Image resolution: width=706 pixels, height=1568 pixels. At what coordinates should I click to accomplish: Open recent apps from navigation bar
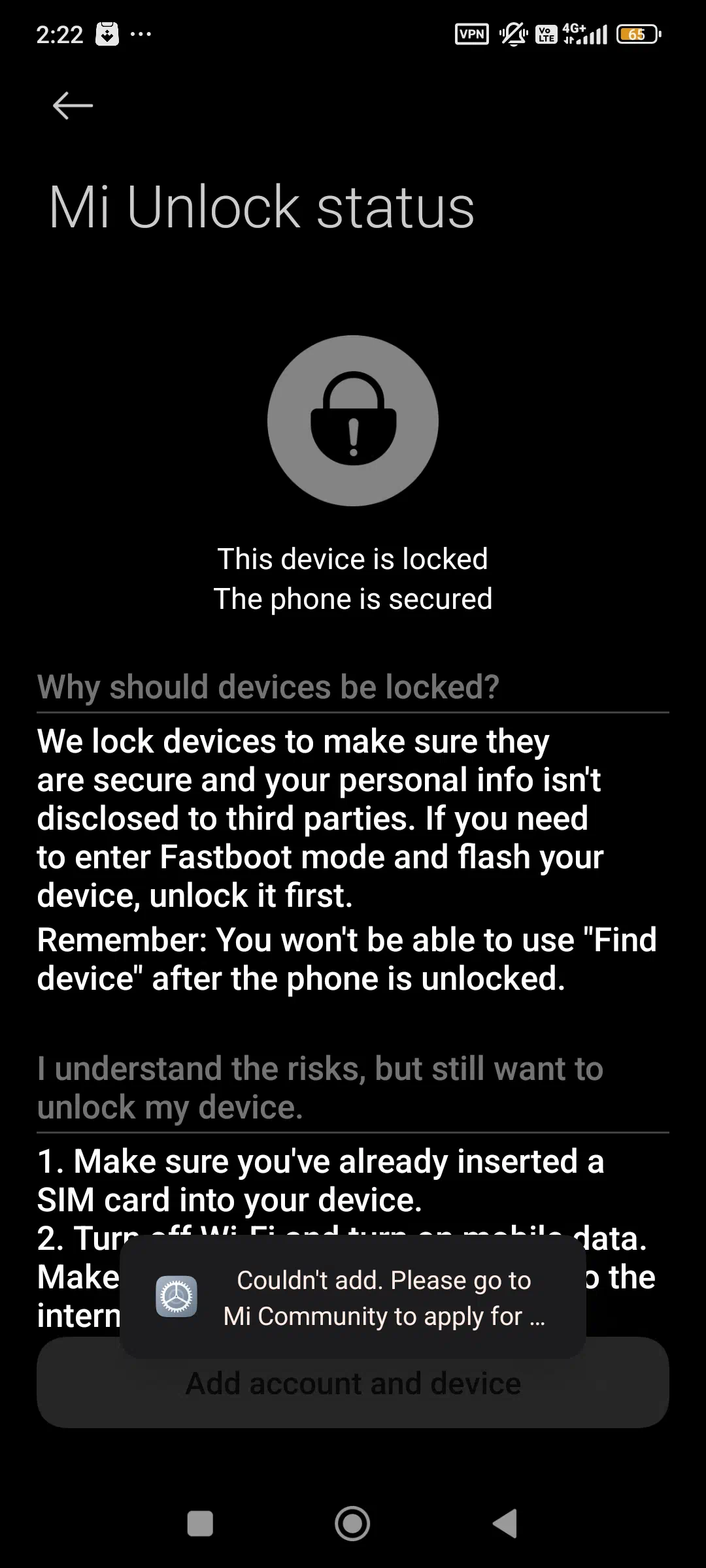pyautogui.click(x=200, y=1524)
